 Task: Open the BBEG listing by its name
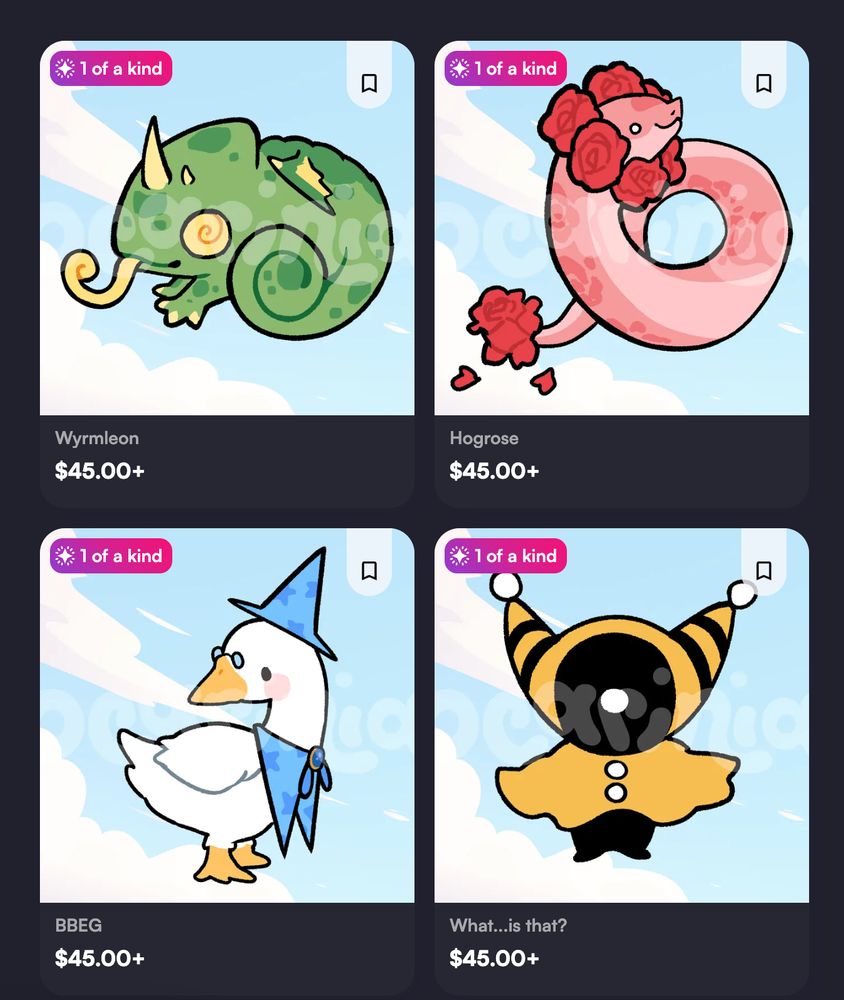pos(77,926)
